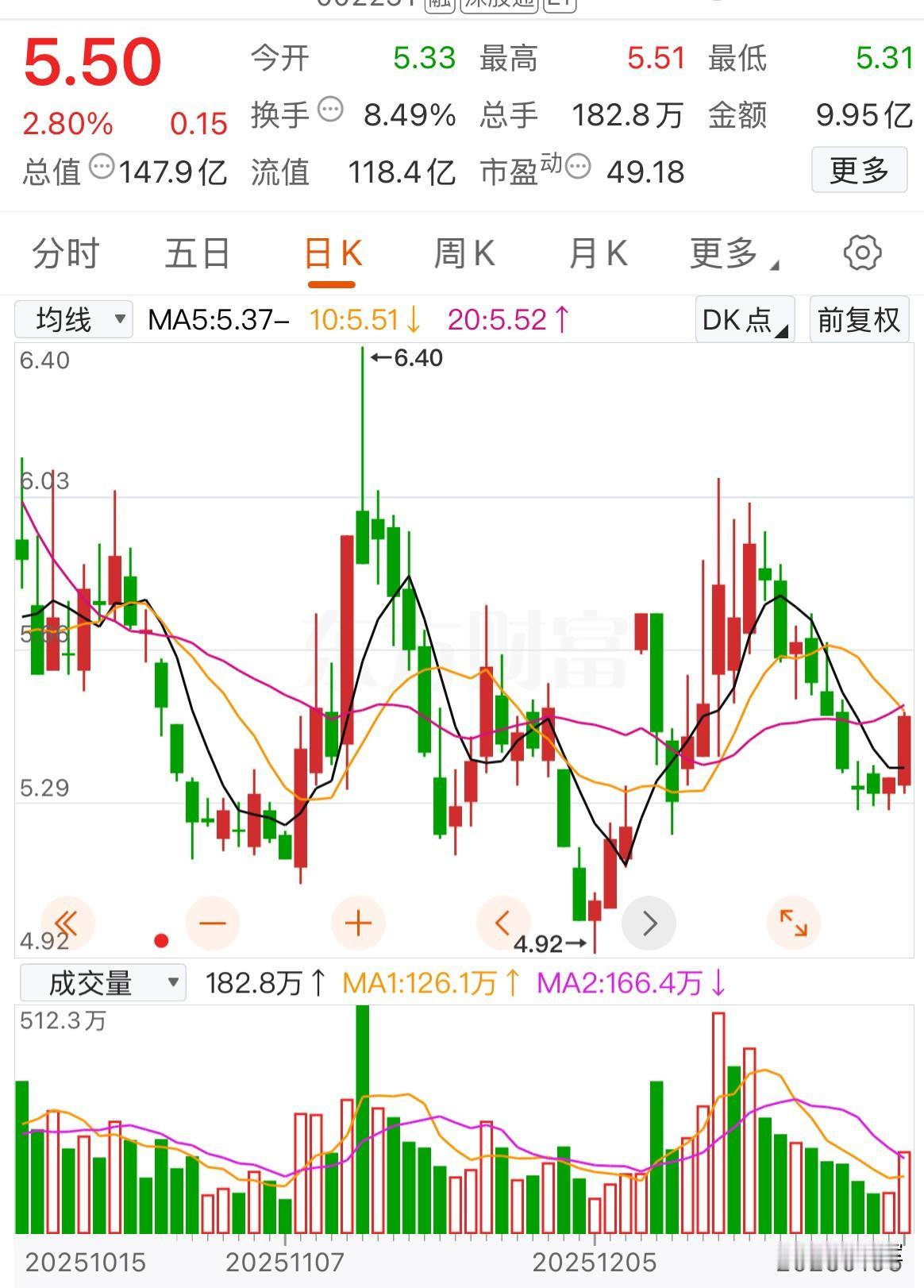The width and height of the screenshot is (924, 1288).
Task: Open chart settings via gear icon
Action: [863, 253]
